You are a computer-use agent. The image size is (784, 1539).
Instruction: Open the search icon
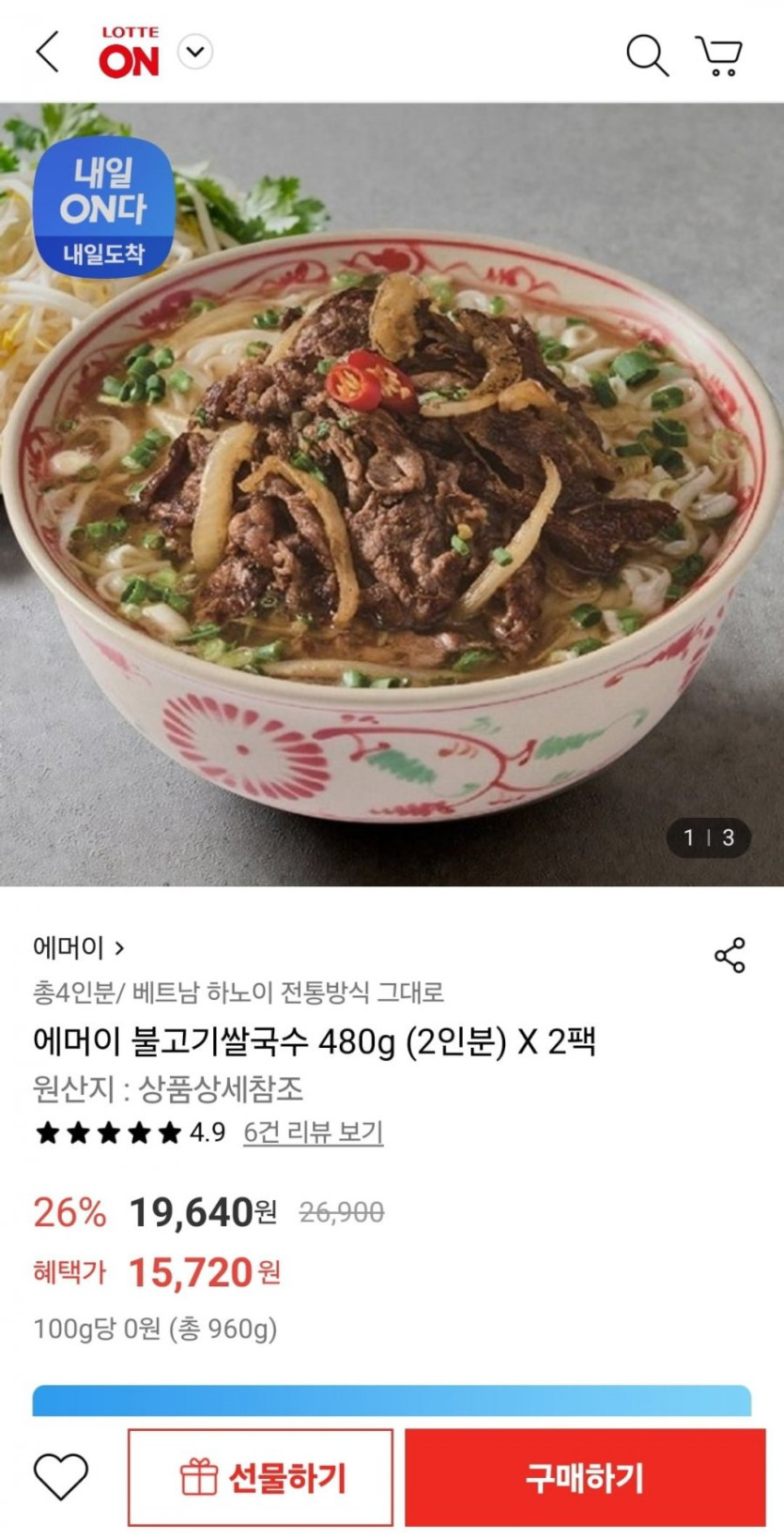(x=647, y=54)
